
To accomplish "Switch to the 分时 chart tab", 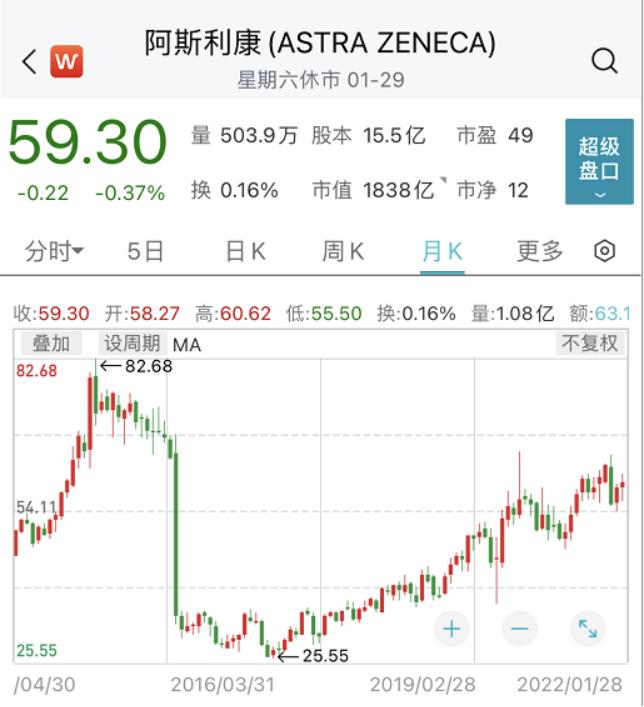I will click(x=54, y=252).
